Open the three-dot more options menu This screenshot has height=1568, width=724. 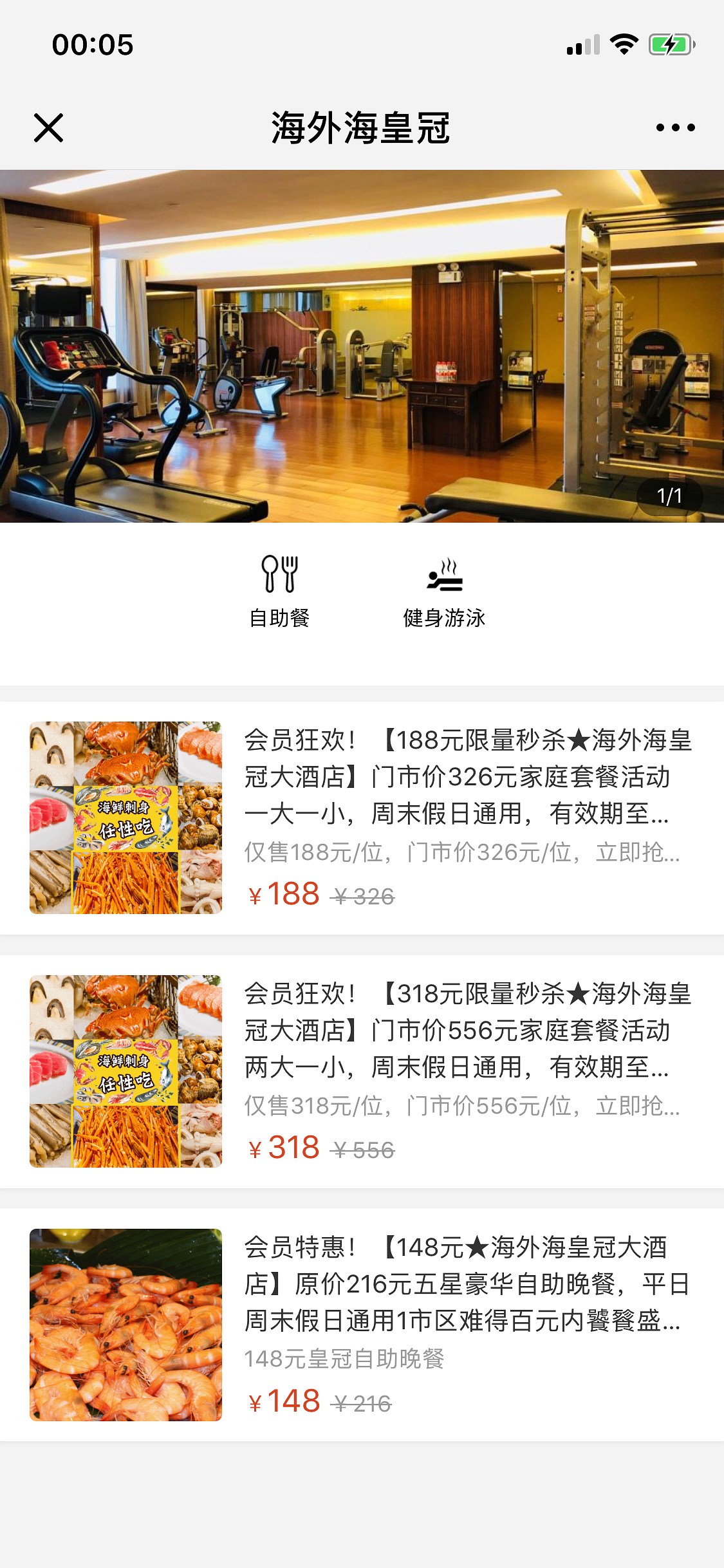click(x=675, y=127)
